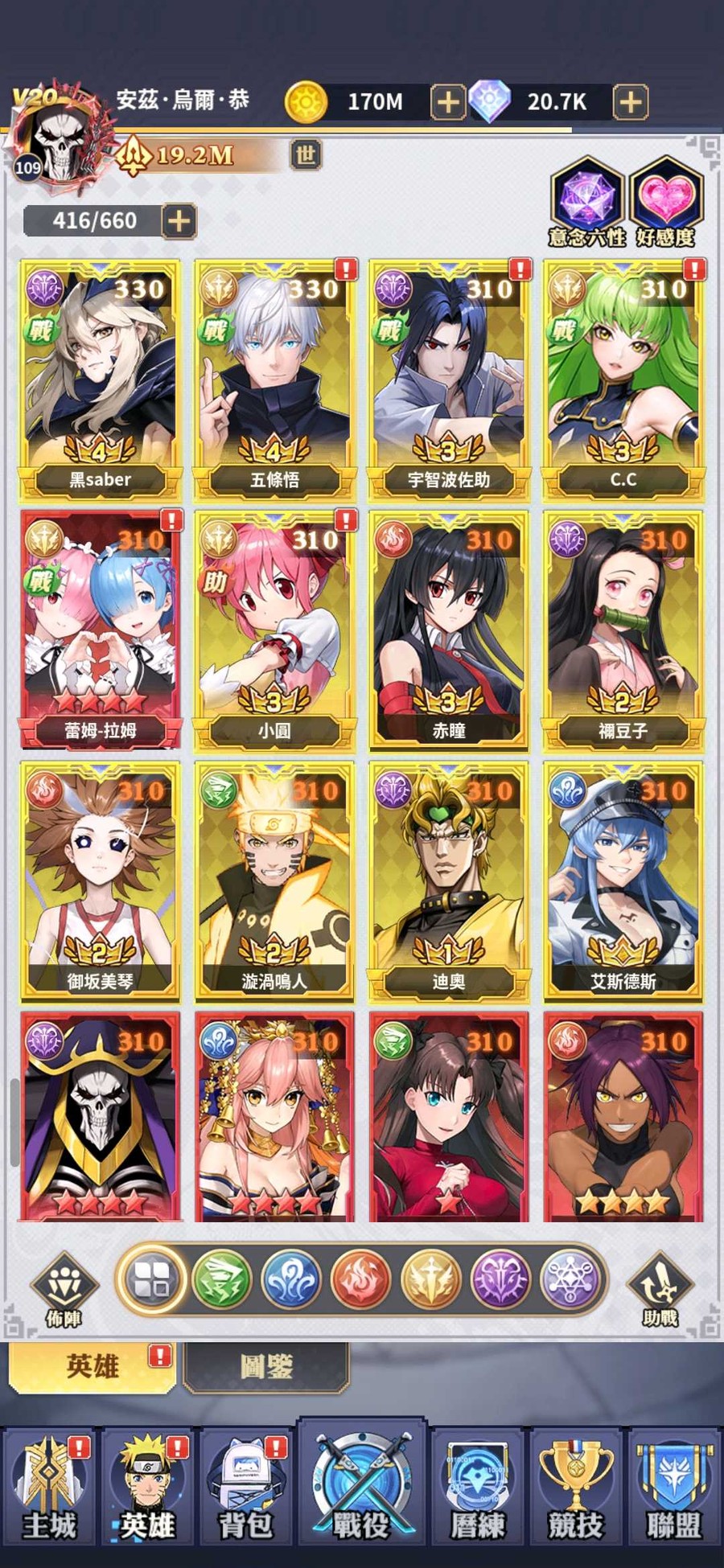Select hero 宇智波佐助
Viewport: 724px width, 1568px height.
tap(449, 378)
